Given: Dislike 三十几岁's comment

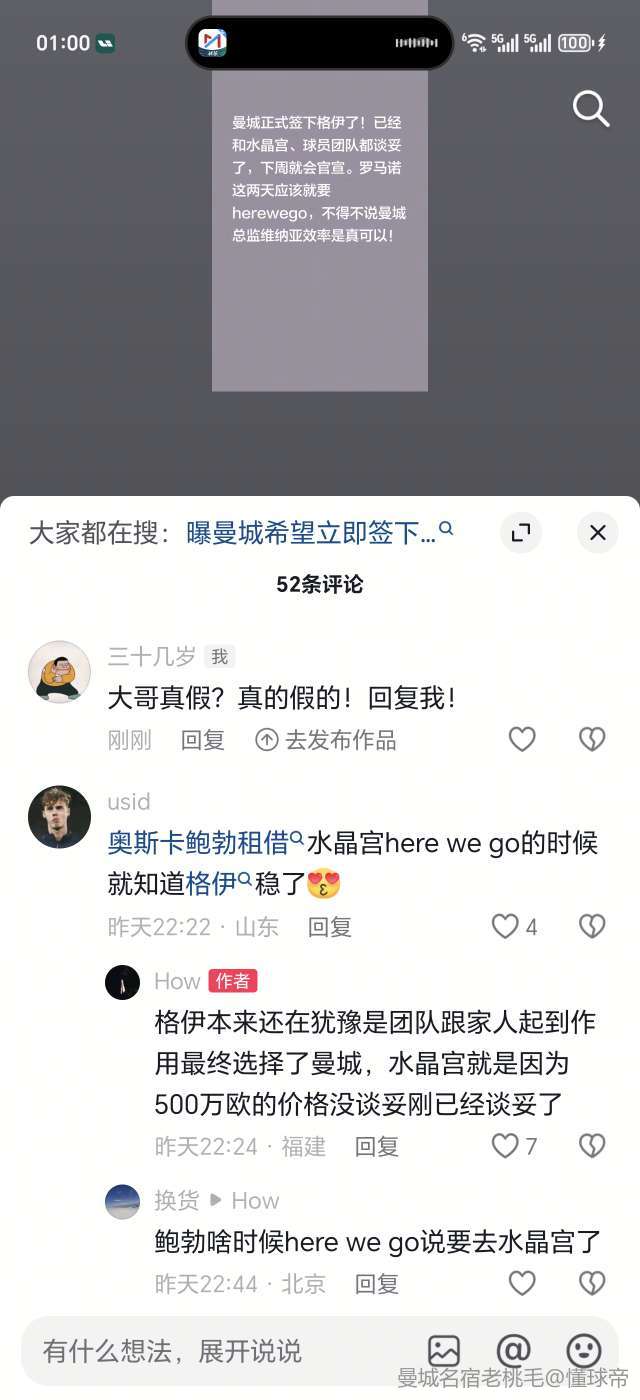Looking at the screenshot, I should click(592, 739).
